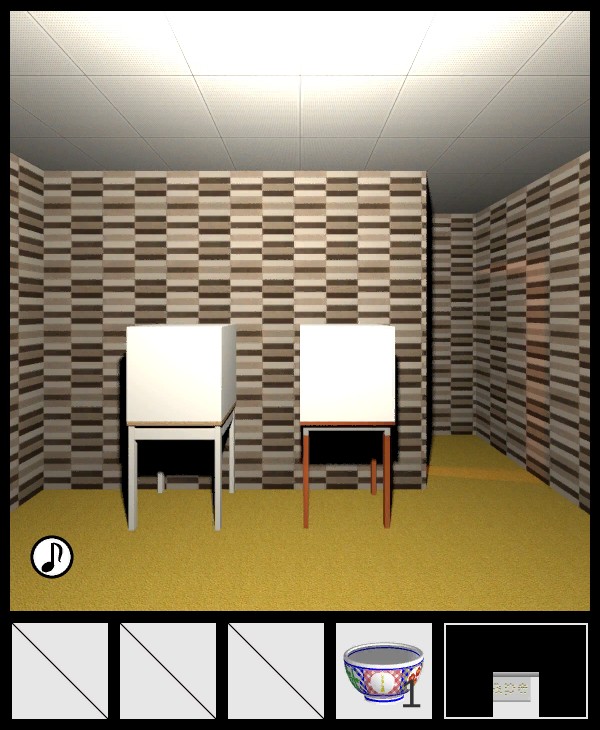The width and height of the screenshot is (600, 730).
Task: Open the item detail view panel
Action: click(x=516, y=671)
